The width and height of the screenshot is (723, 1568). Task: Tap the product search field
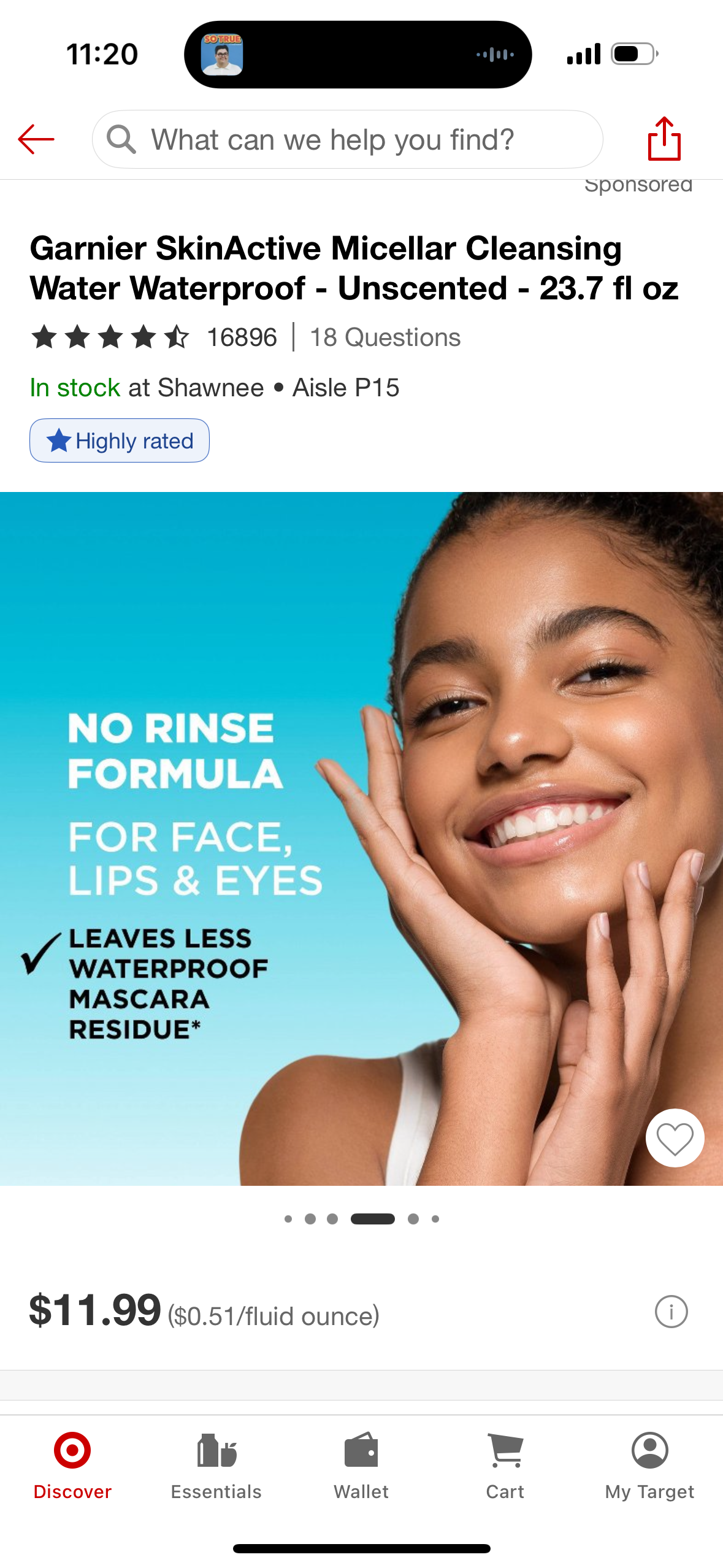[347, 140]
